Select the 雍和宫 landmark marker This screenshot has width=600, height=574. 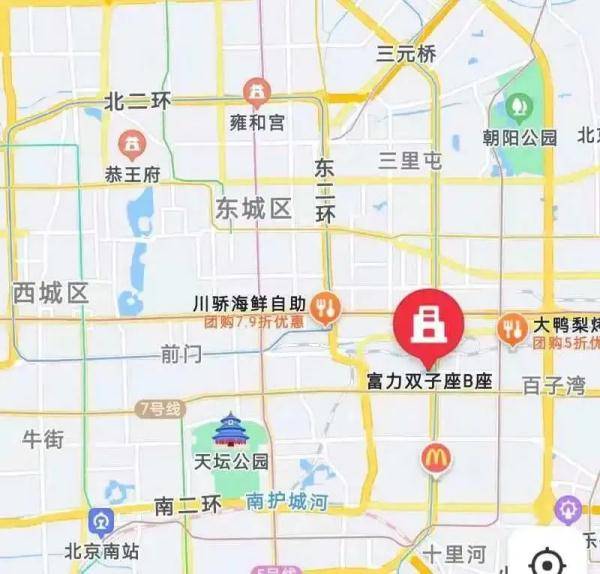click(x=260, y=95)
